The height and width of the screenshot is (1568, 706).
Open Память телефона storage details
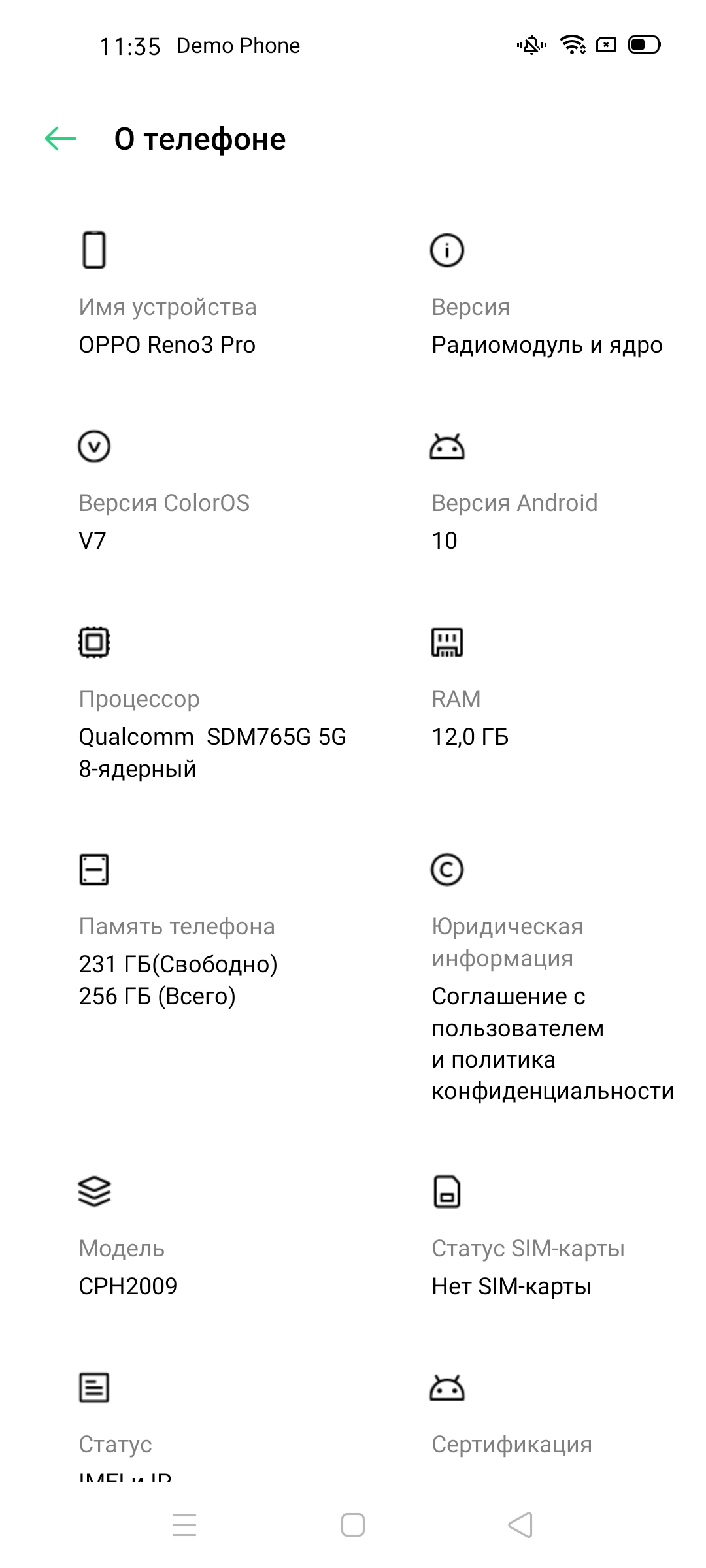(x=177, y=960)
